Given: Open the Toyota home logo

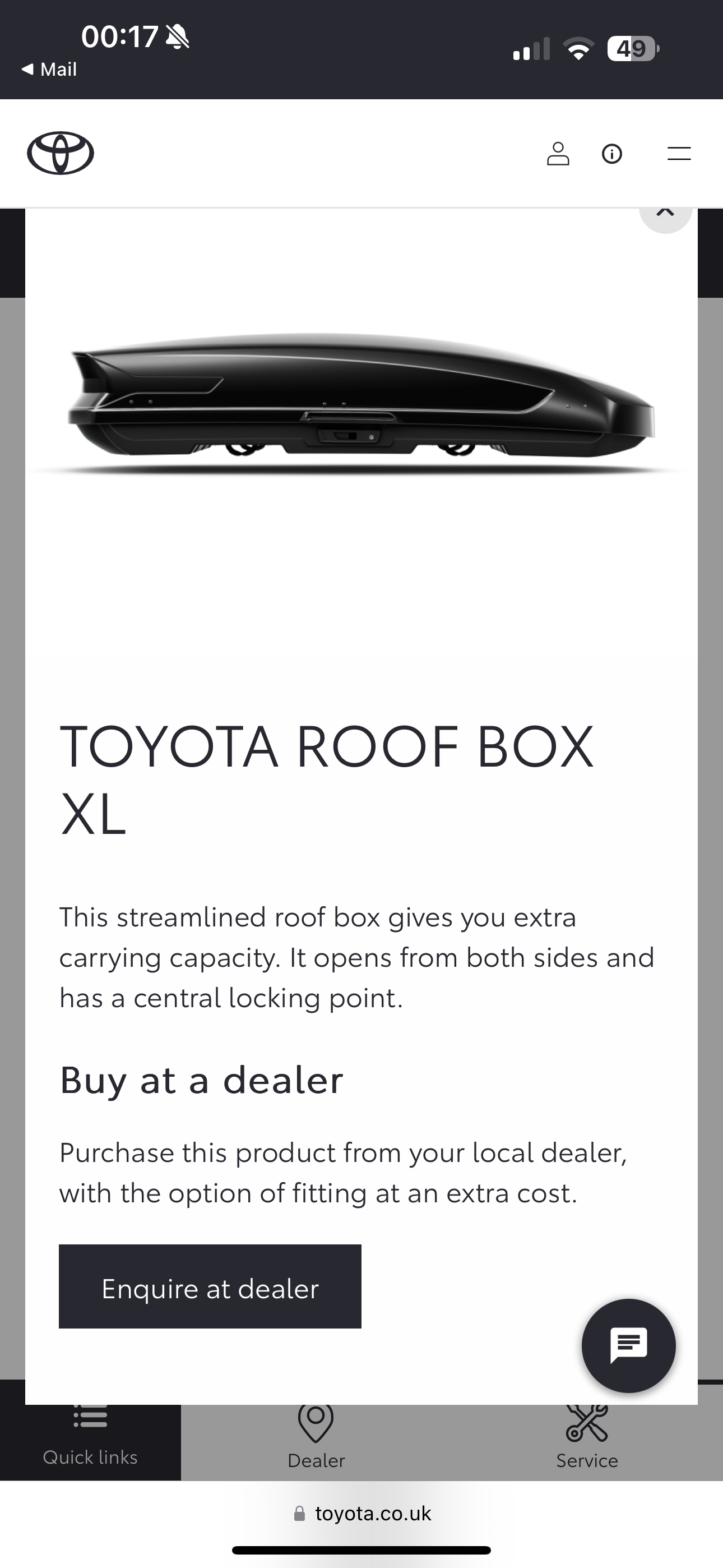Looking at the screenshot, I should click(x=61, y=154).
